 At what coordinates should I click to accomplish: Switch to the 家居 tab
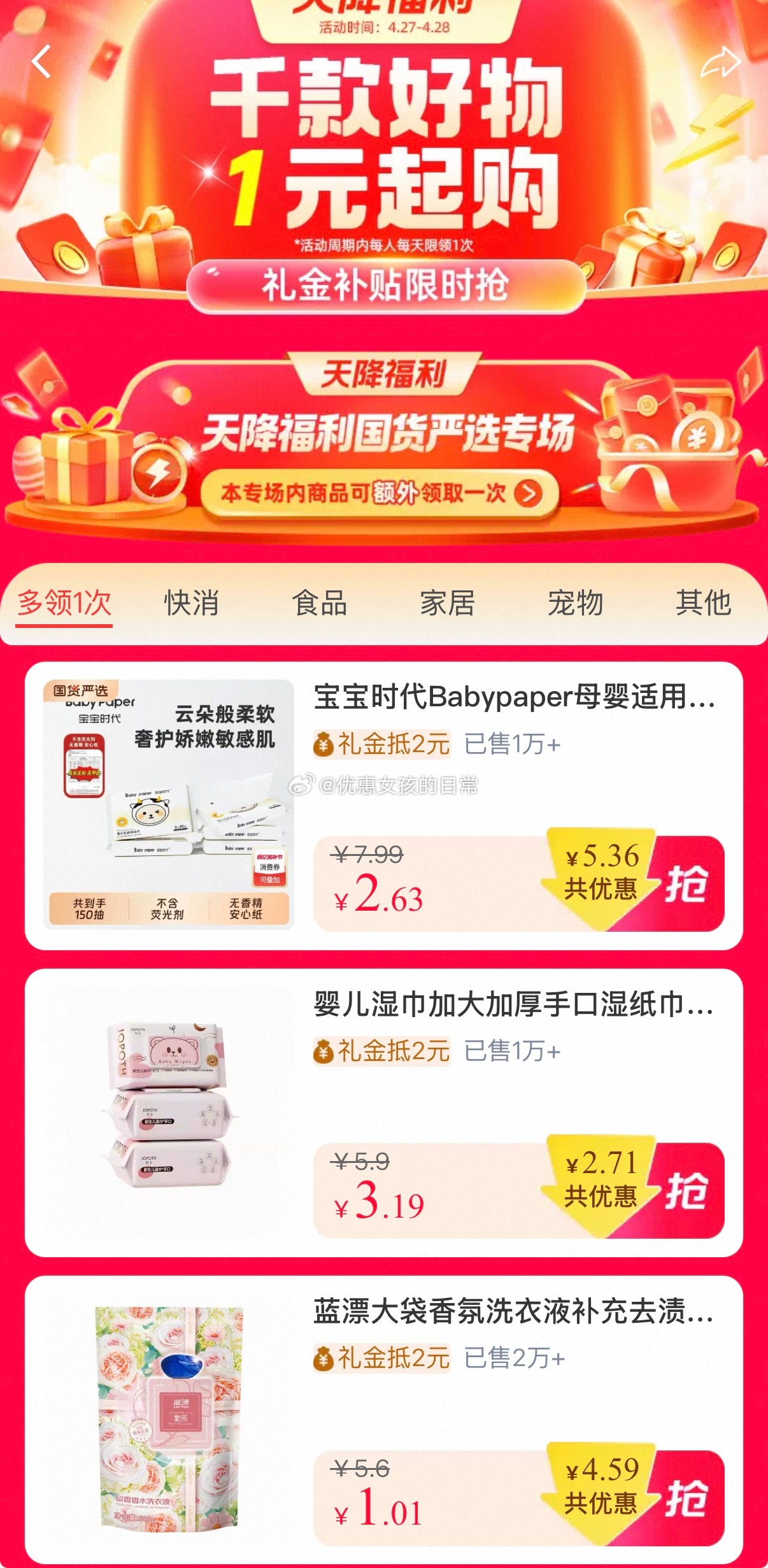click(448, 602)
